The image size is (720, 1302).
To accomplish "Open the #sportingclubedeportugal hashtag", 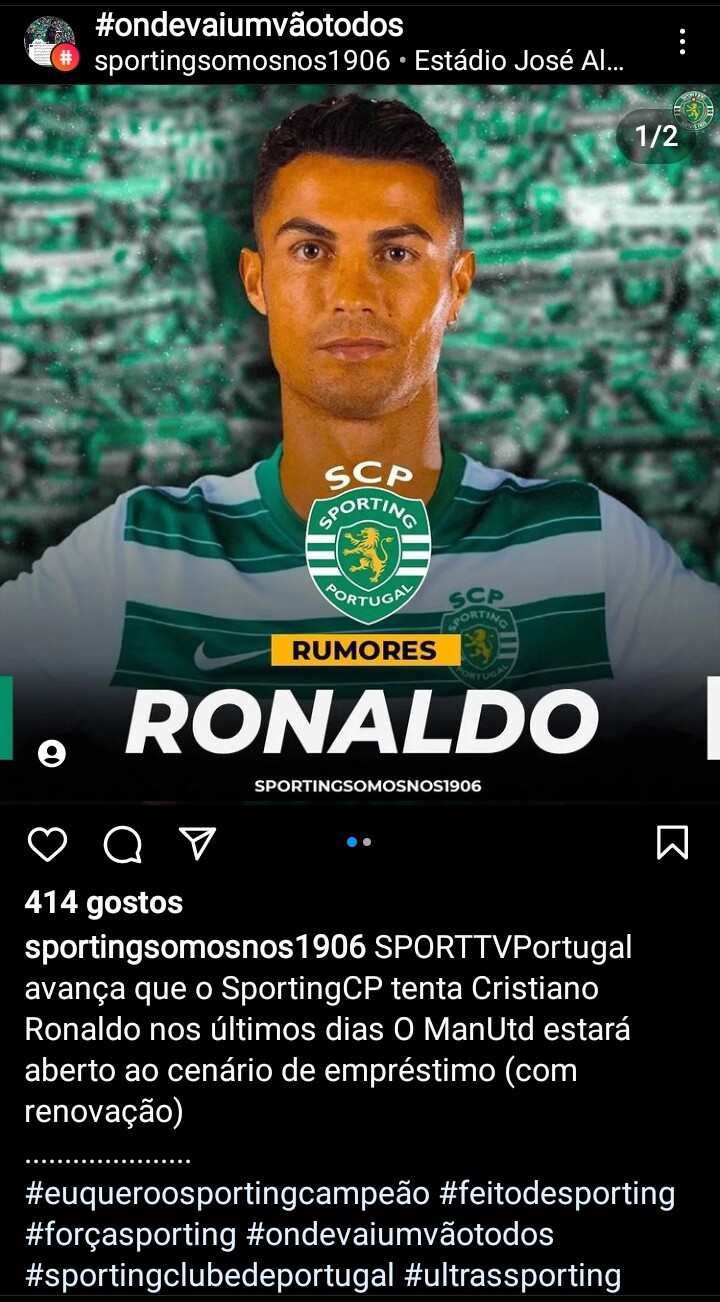I will click(210, 1275).
